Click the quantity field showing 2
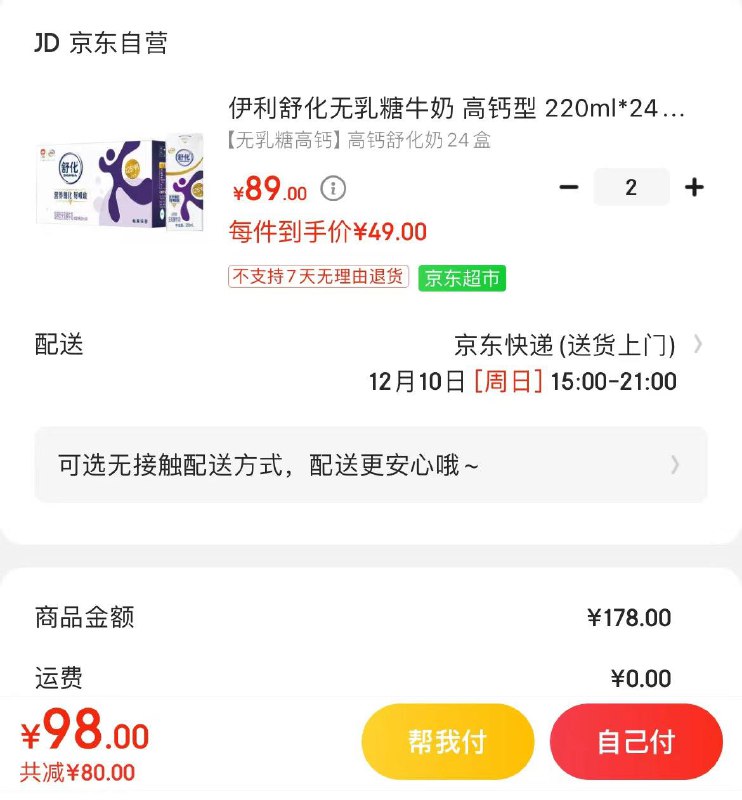The height and width of the screenshot is (800, 742). pos(631,187)
